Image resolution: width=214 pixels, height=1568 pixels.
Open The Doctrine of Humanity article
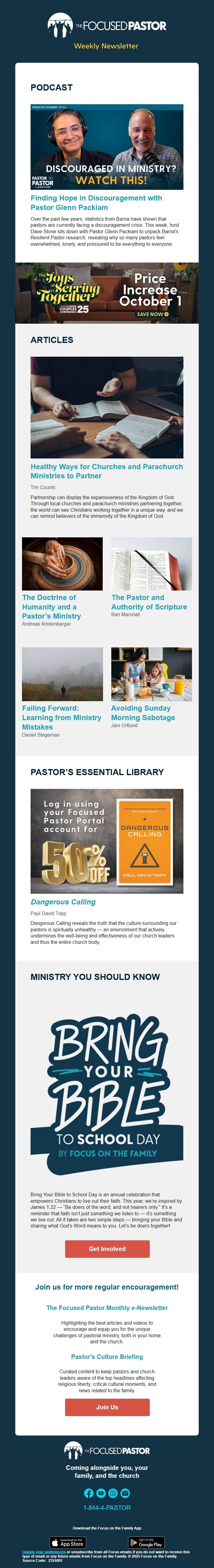(51, 607)
